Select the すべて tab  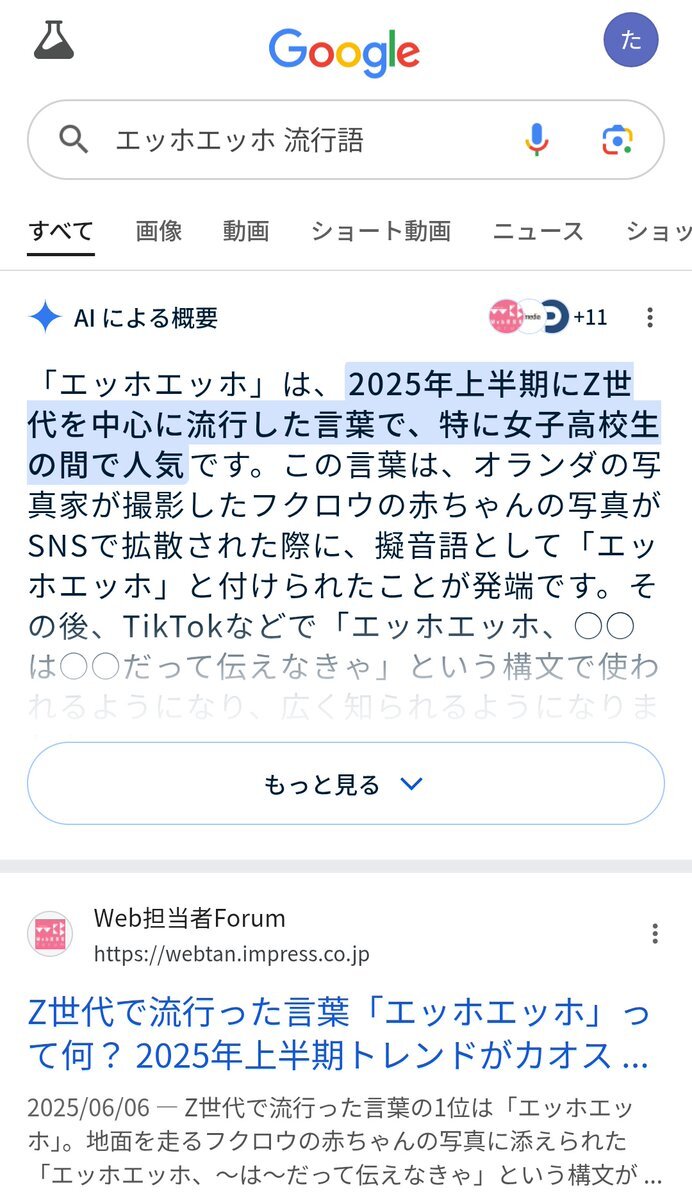[60, 231]
